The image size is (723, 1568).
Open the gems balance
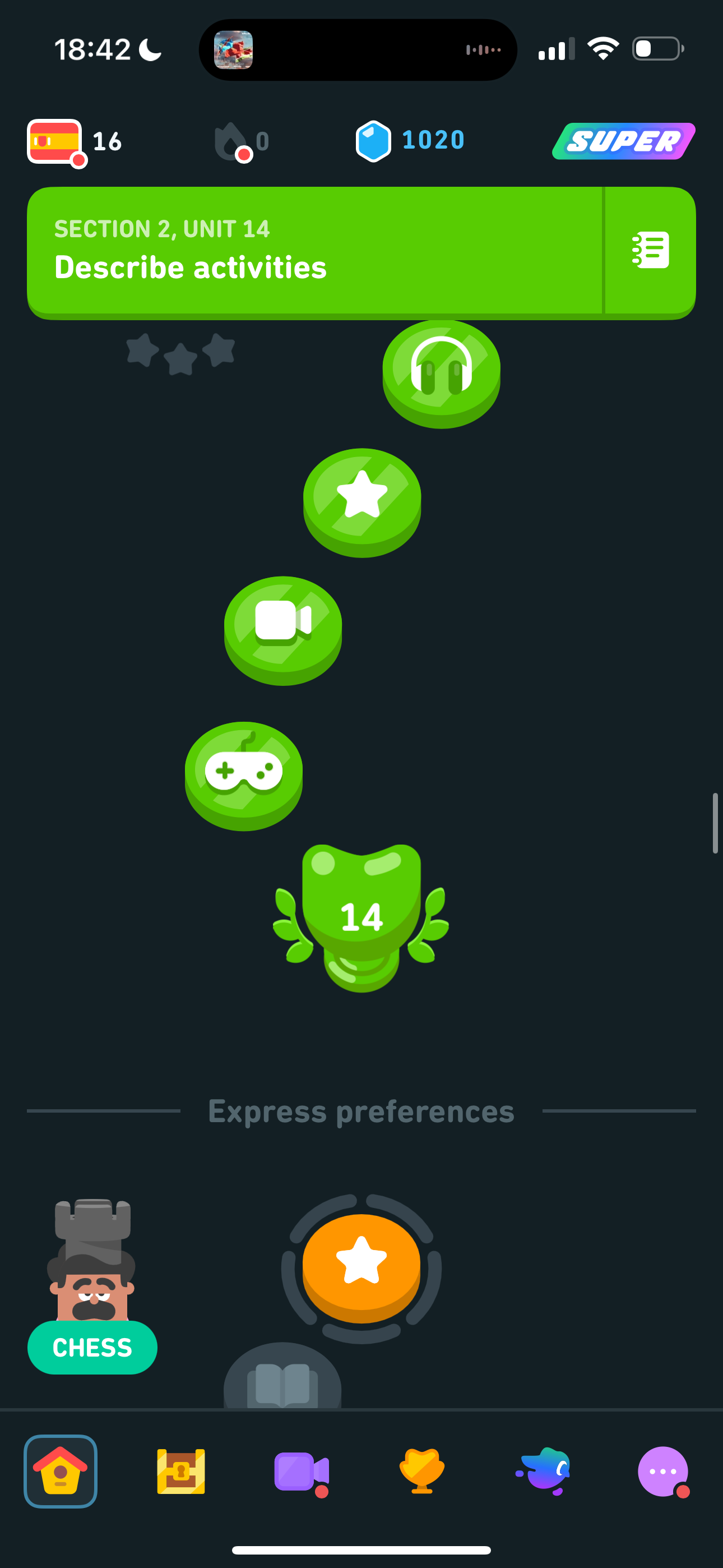(409, 141)
